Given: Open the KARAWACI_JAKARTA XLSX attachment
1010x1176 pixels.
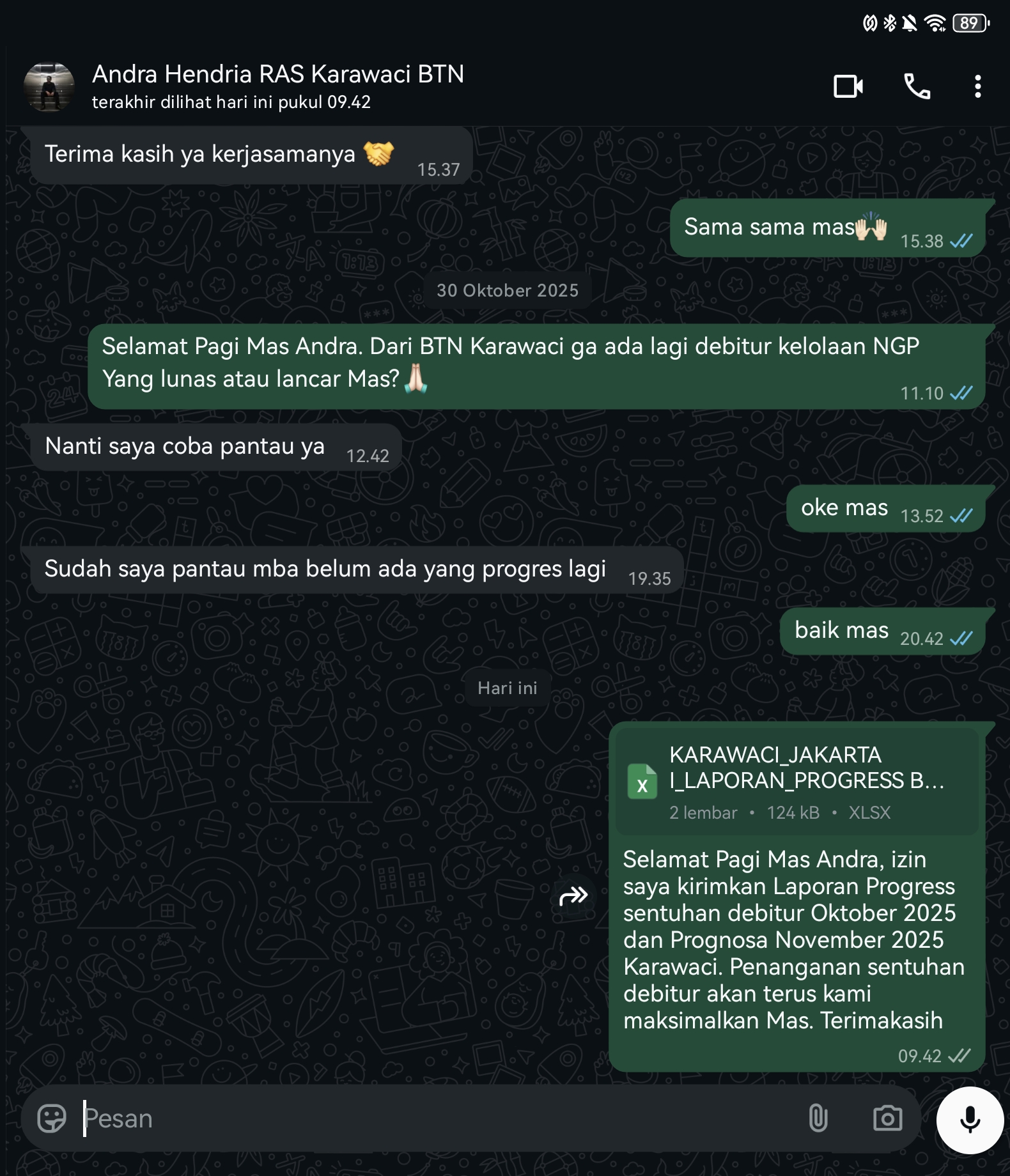Looking at the screenshot, I should tap(796, 782).
